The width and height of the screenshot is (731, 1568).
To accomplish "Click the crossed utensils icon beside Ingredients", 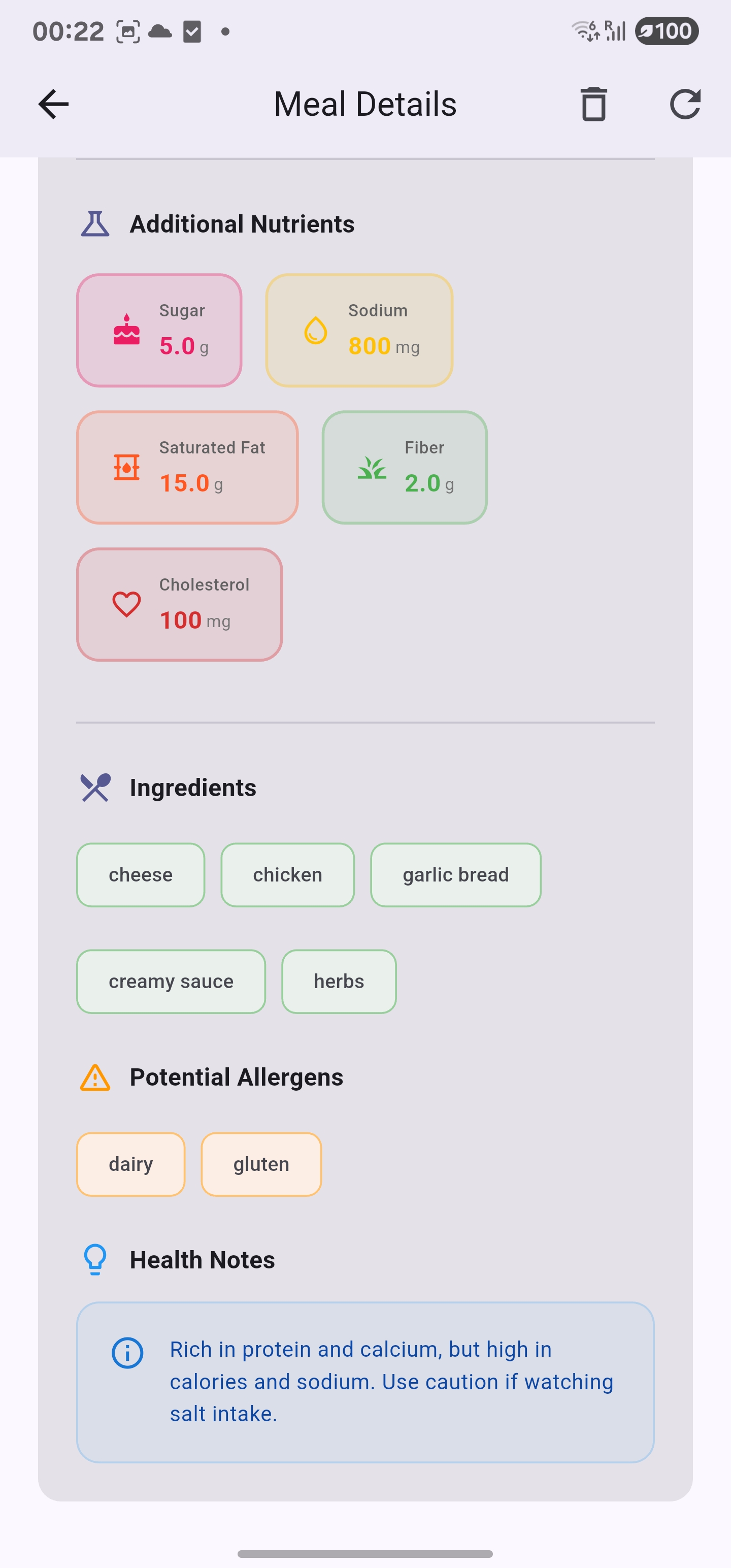I will coord(96,787).
